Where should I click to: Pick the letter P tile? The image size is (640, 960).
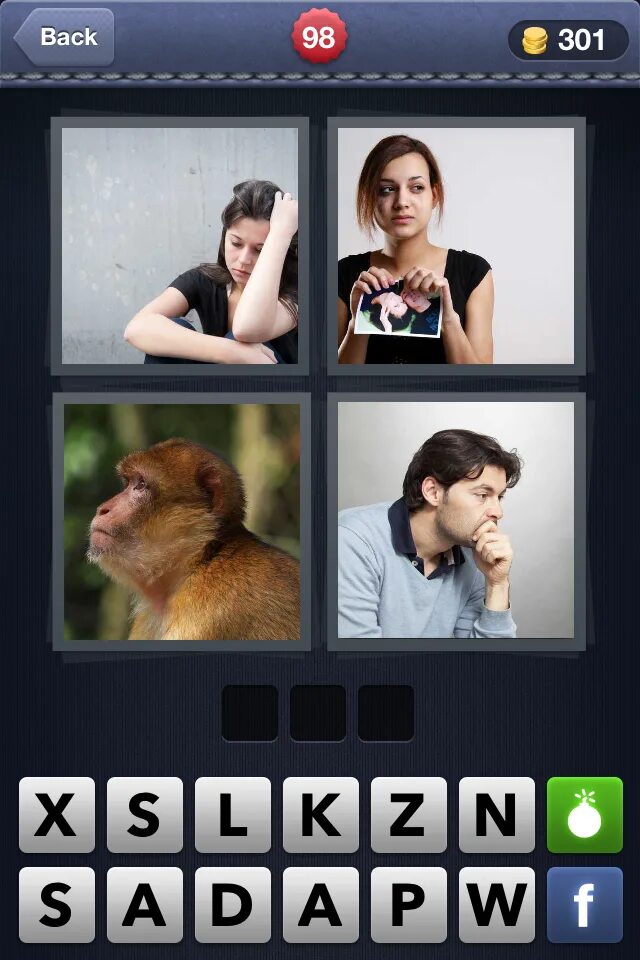(x=408, y=904)
